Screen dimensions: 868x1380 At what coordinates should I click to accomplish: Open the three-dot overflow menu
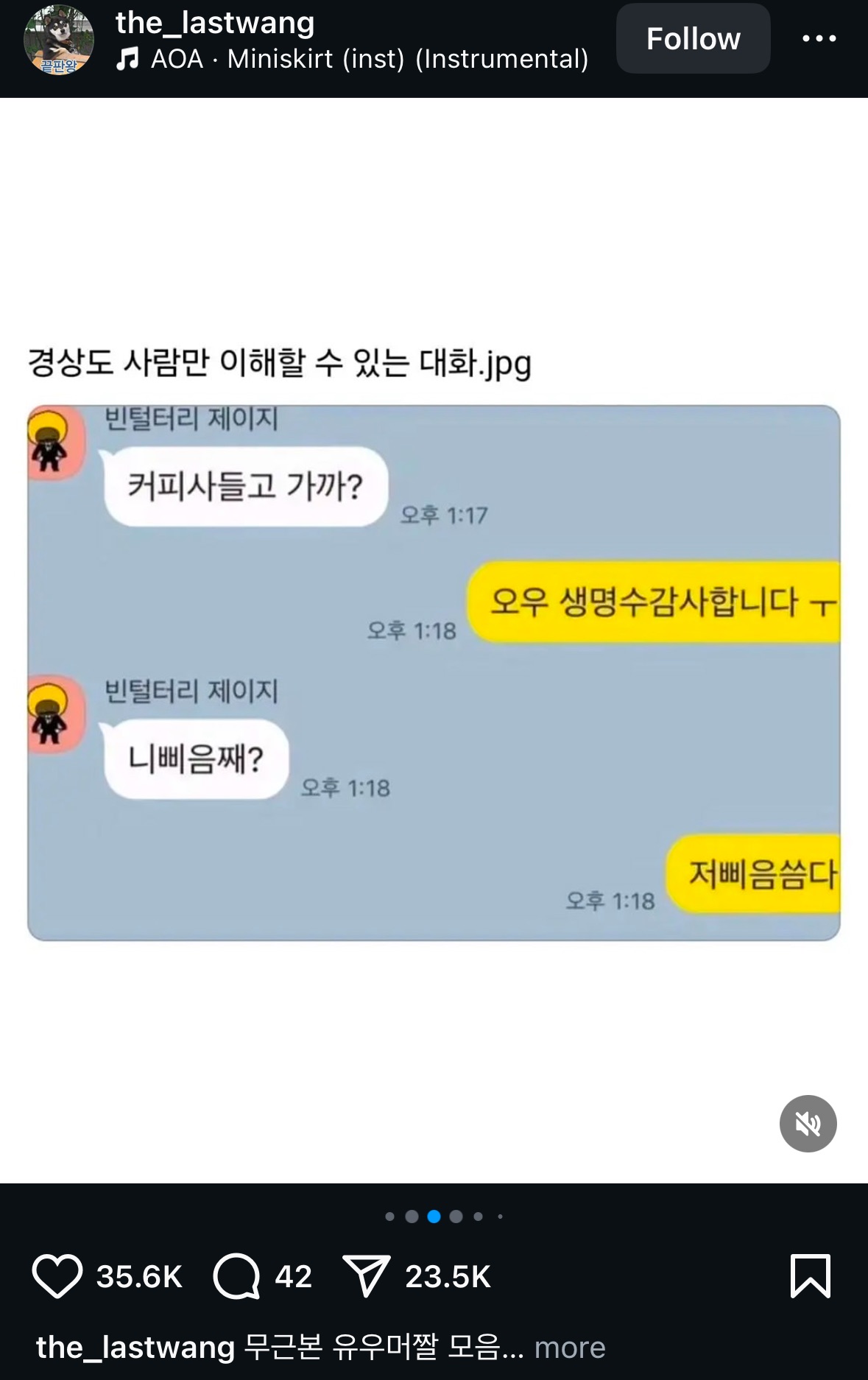(819, 38)
